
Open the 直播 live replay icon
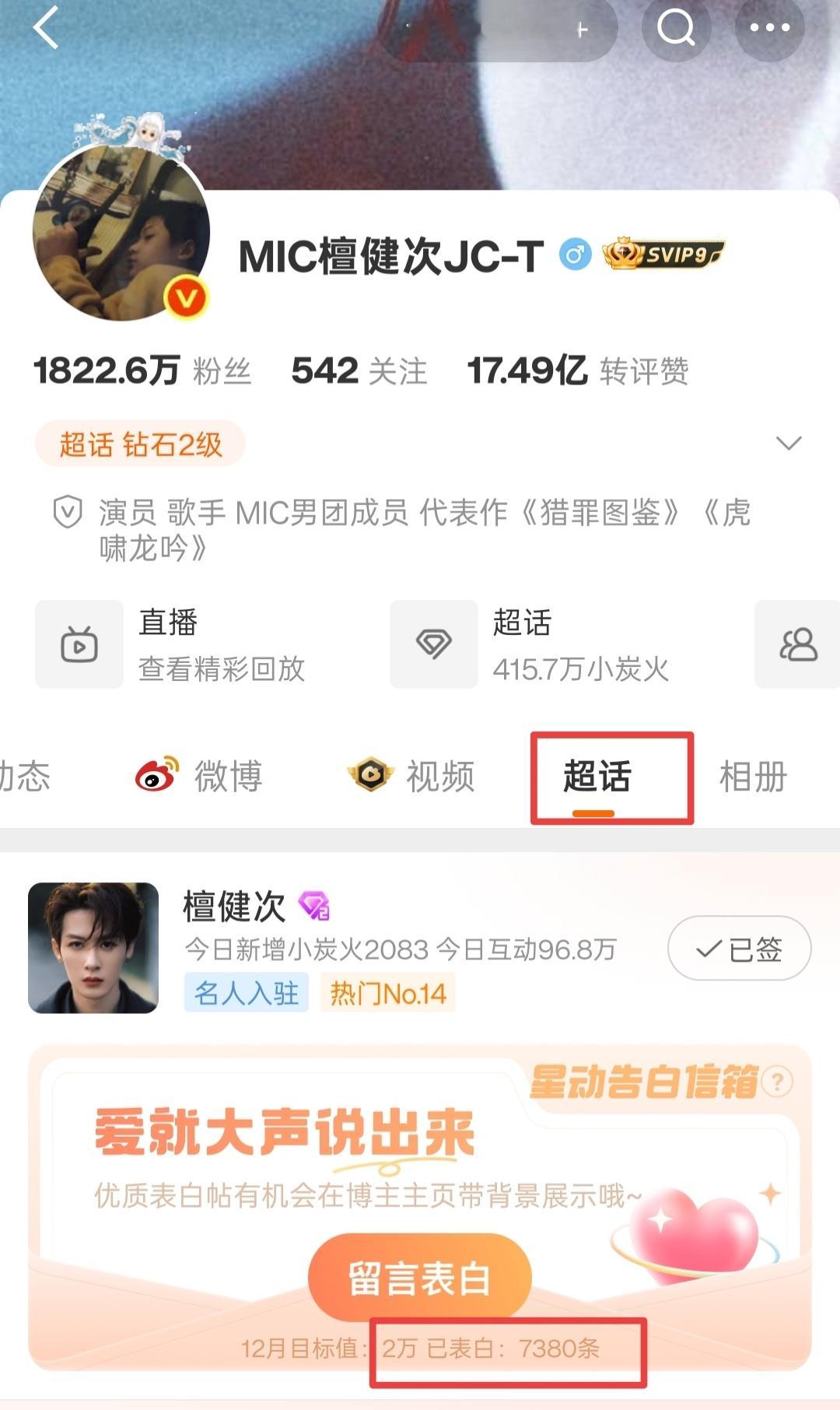(x=80, y=644)
